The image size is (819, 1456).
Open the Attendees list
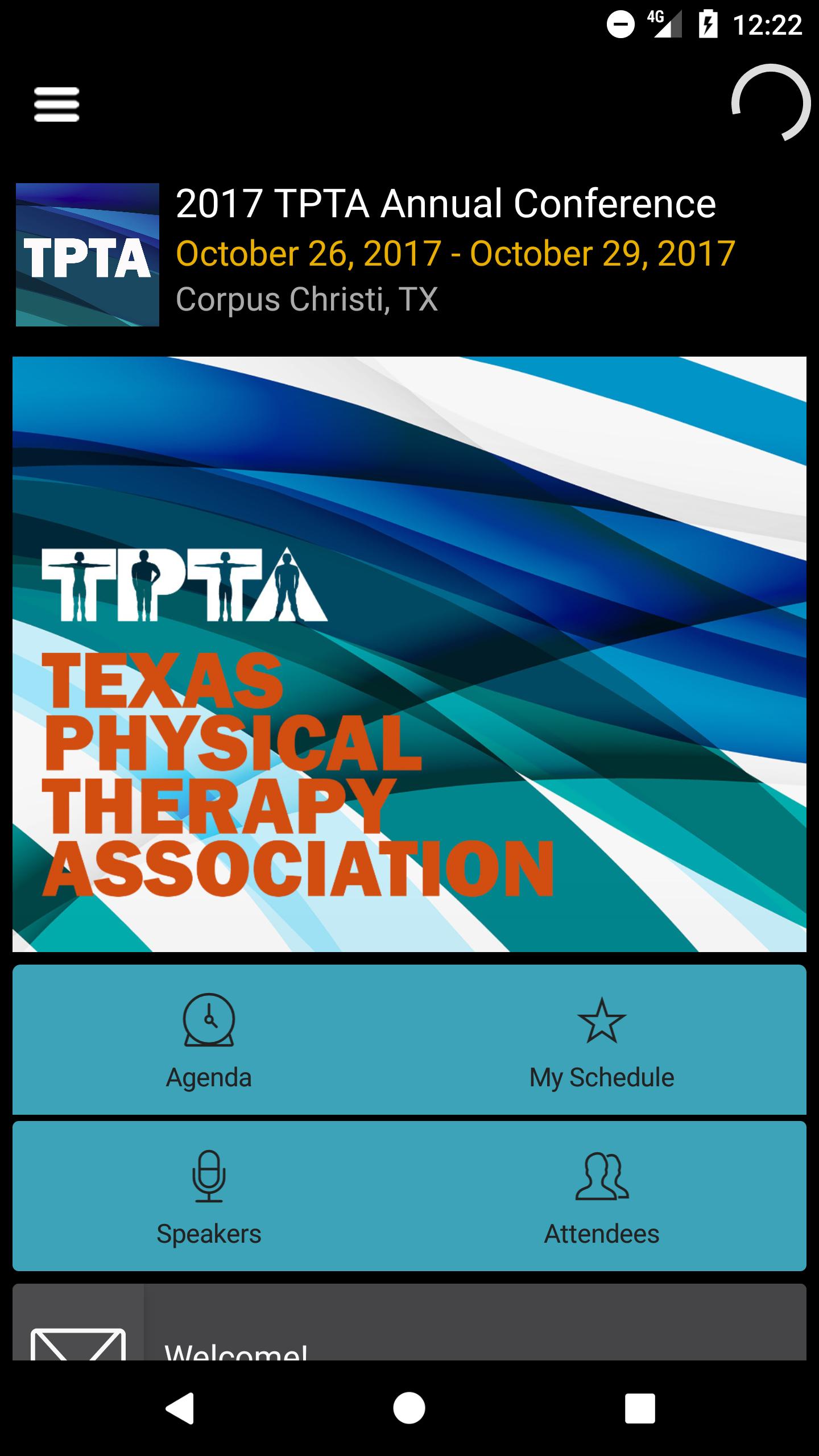(x=601, y=1197)
